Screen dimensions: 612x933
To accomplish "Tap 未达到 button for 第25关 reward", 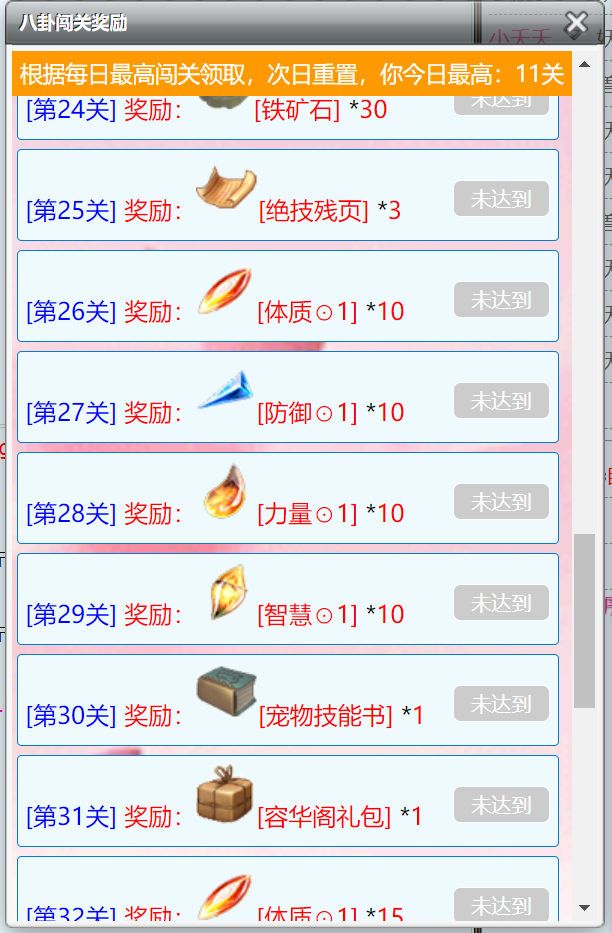I will 501,198.
